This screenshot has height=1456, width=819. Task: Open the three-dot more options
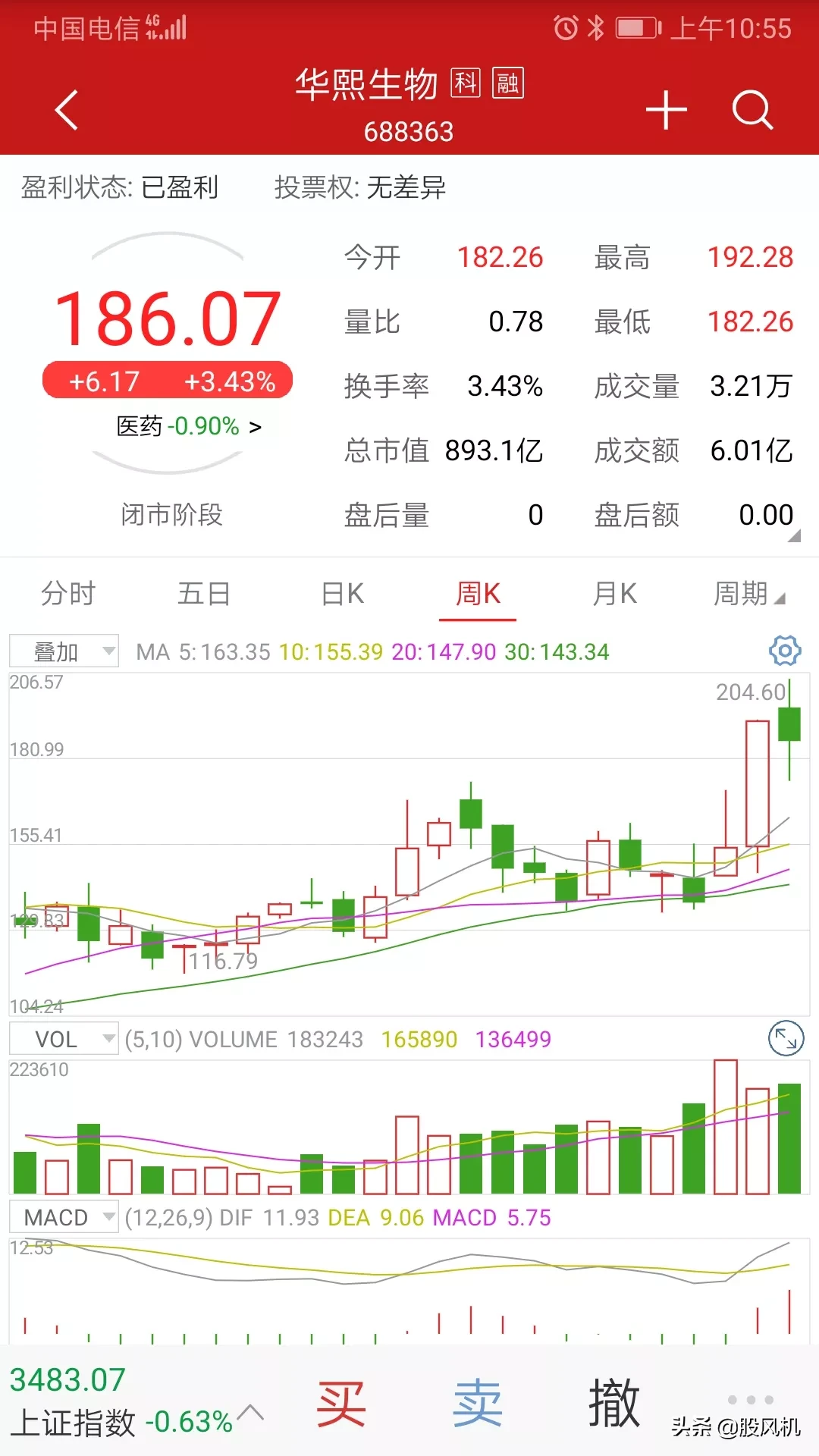[751, 1400]
